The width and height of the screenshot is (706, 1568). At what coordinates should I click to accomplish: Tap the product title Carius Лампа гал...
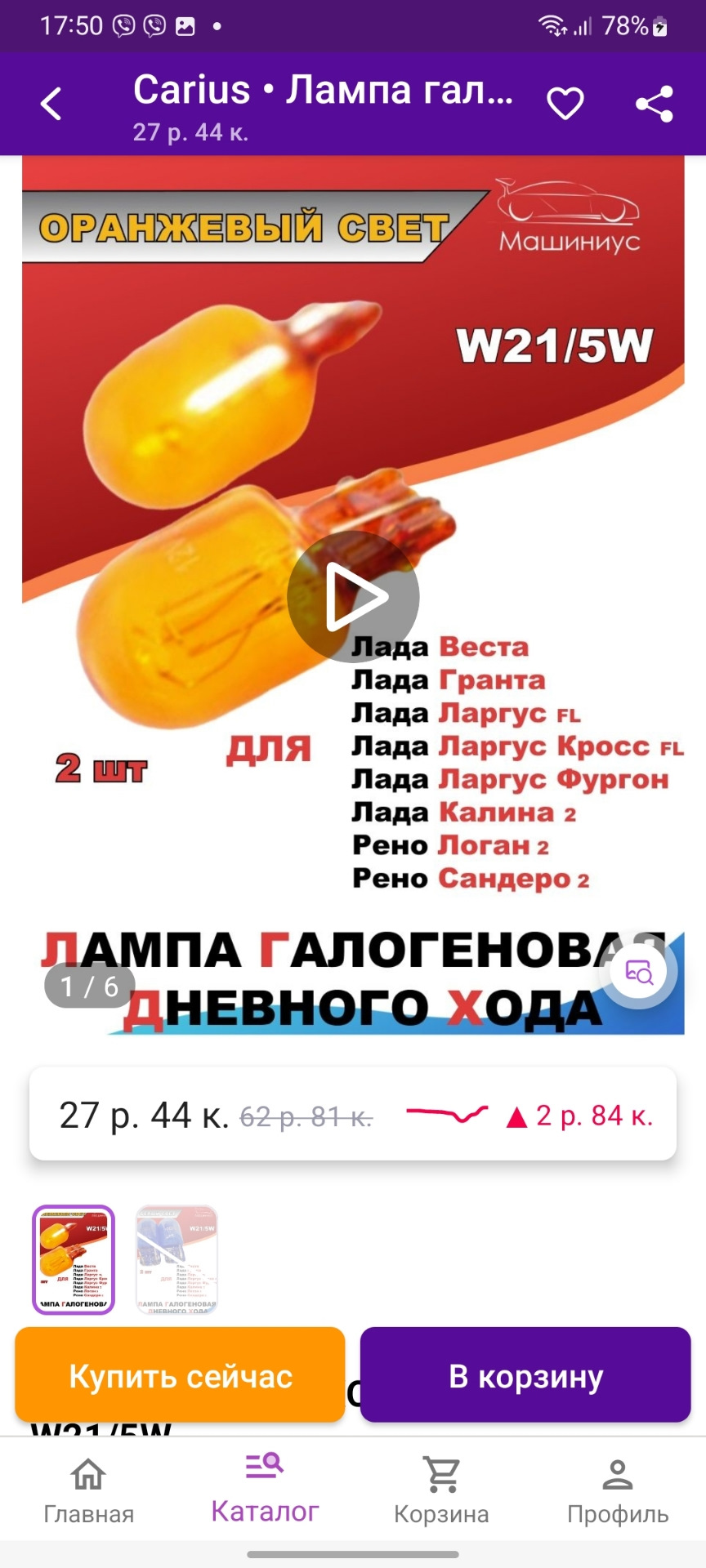324,90
